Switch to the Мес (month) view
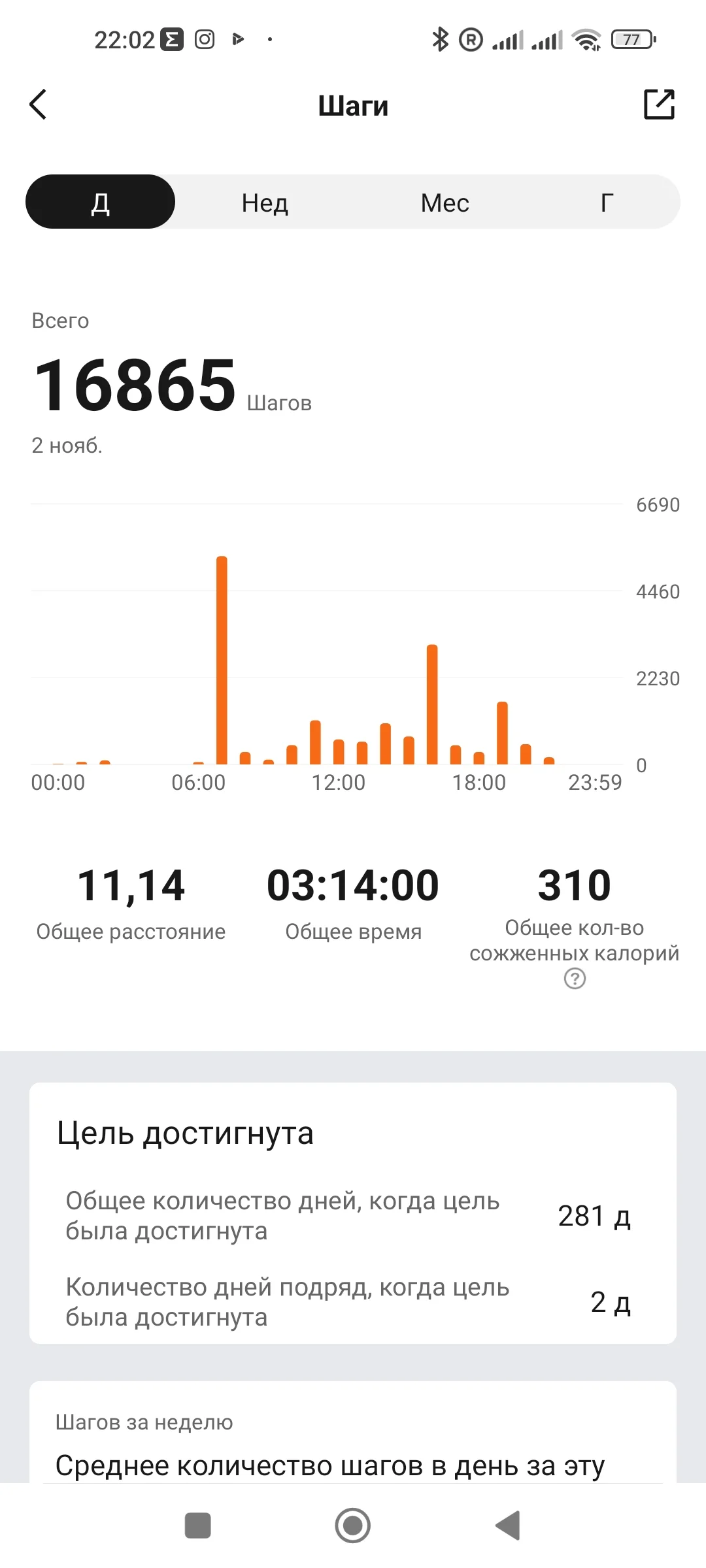This screenshot has width=706, height=1568. 445,203
